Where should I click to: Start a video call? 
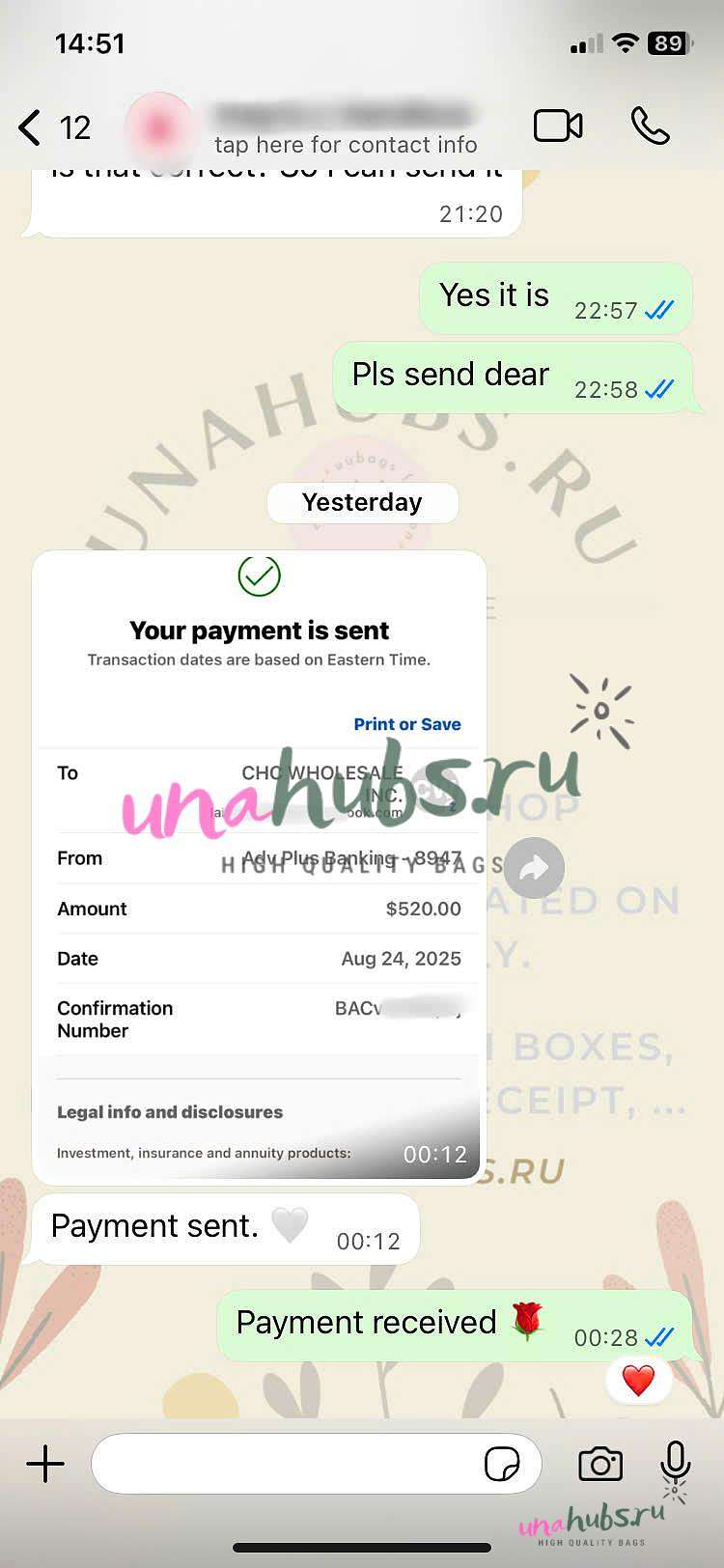click(x=558, y=126)
